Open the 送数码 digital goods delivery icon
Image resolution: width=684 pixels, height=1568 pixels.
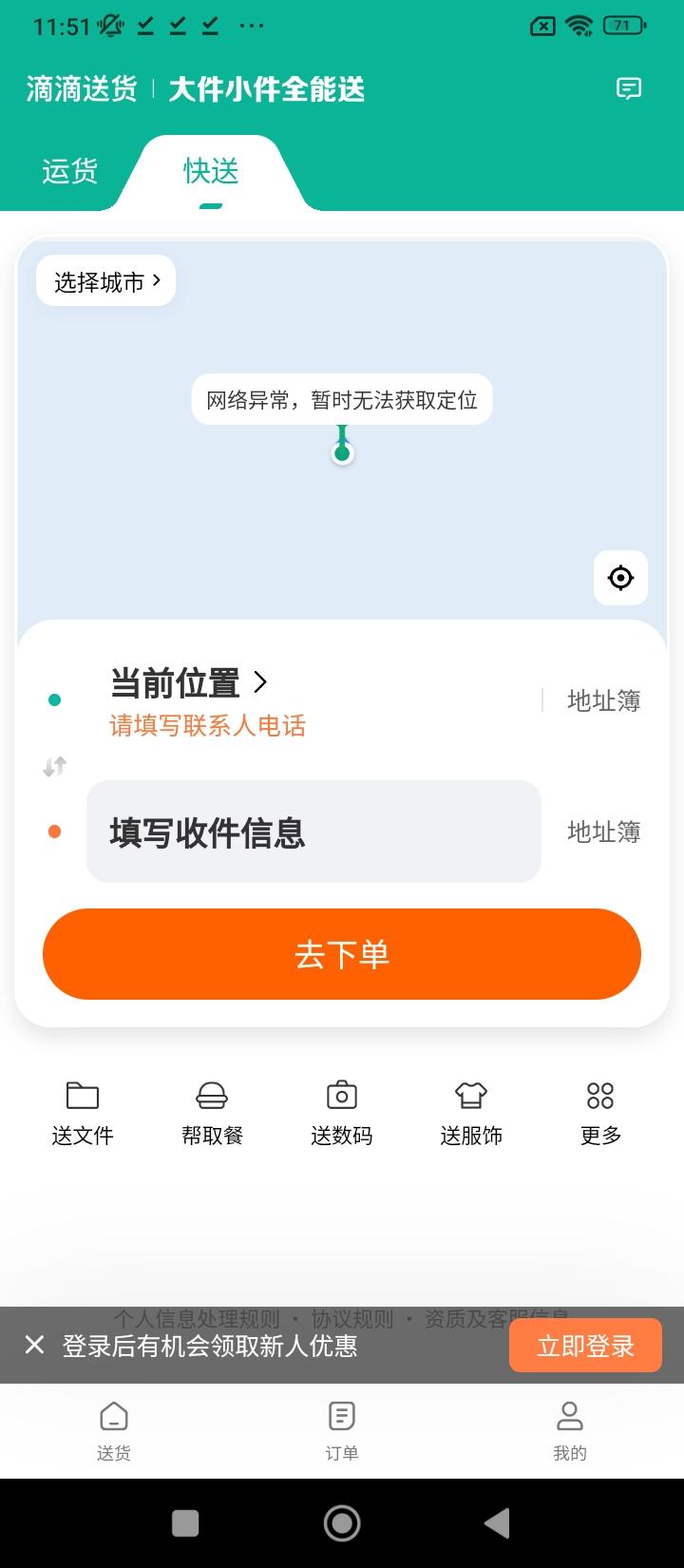(341, 1112)
